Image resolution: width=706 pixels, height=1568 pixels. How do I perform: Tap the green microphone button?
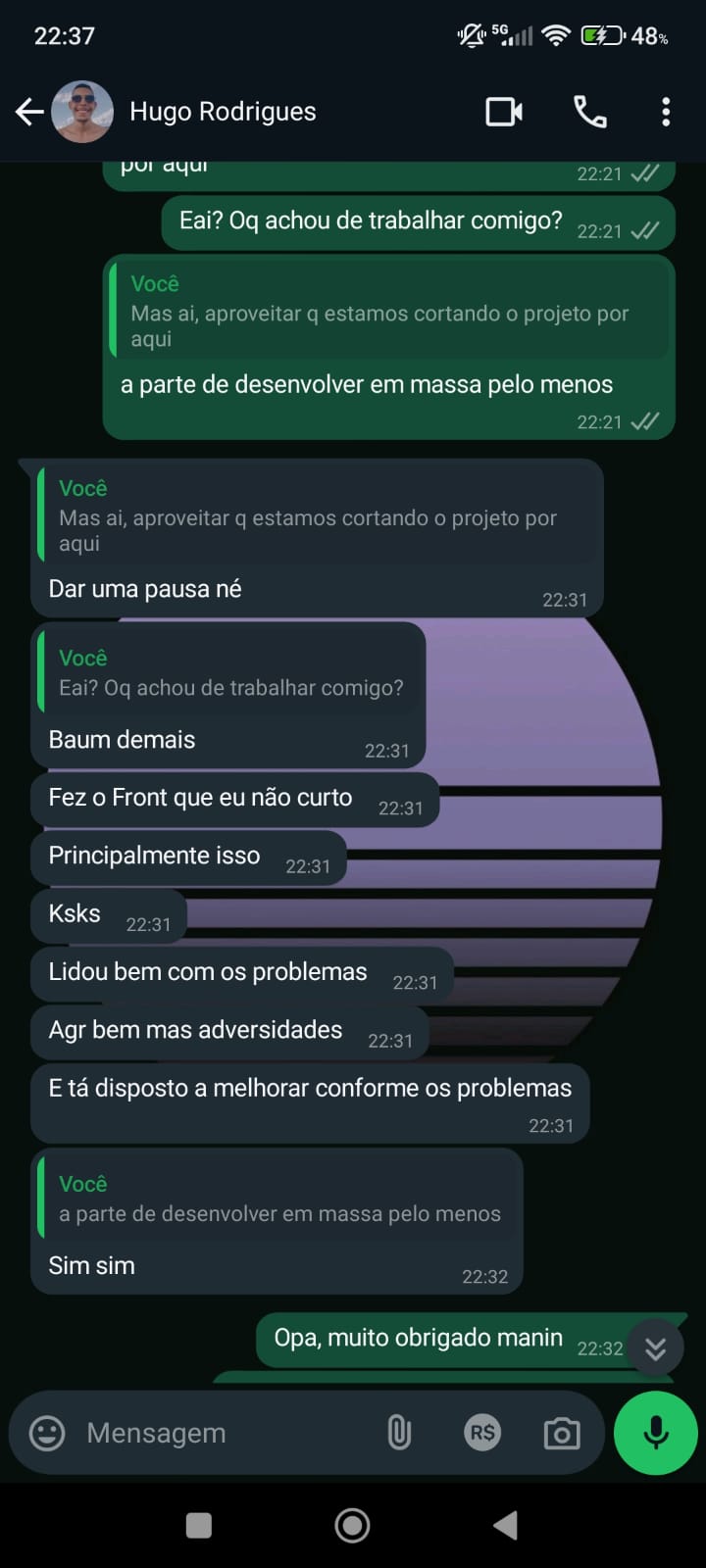655,1433
